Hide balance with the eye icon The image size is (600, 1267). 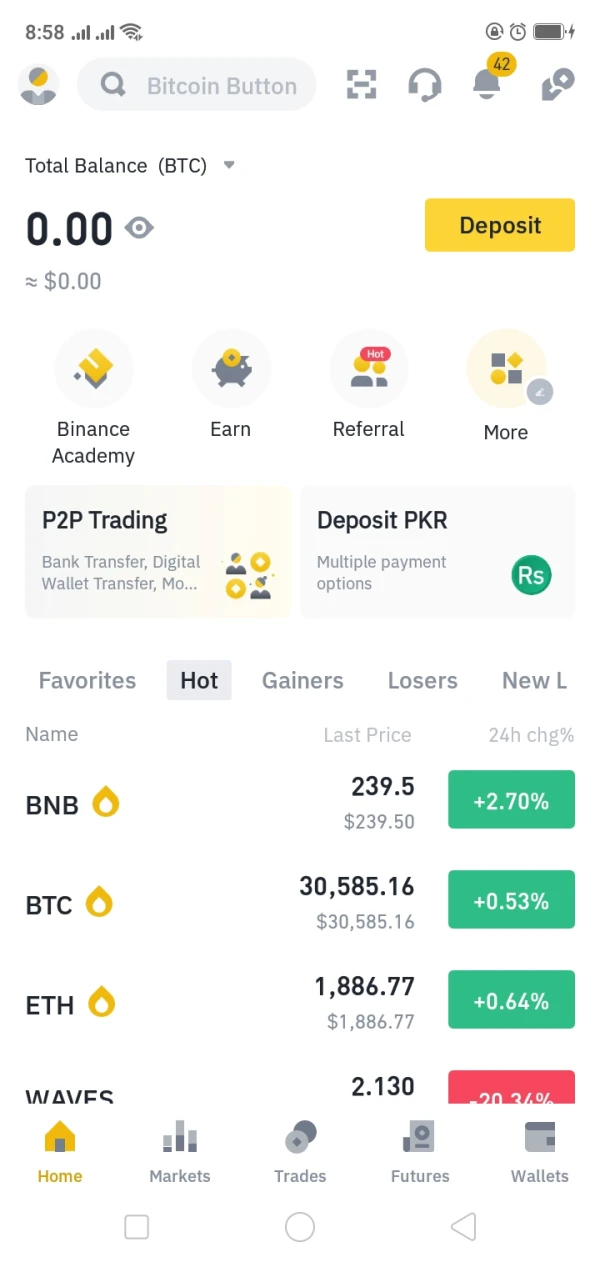coord(139,229)
